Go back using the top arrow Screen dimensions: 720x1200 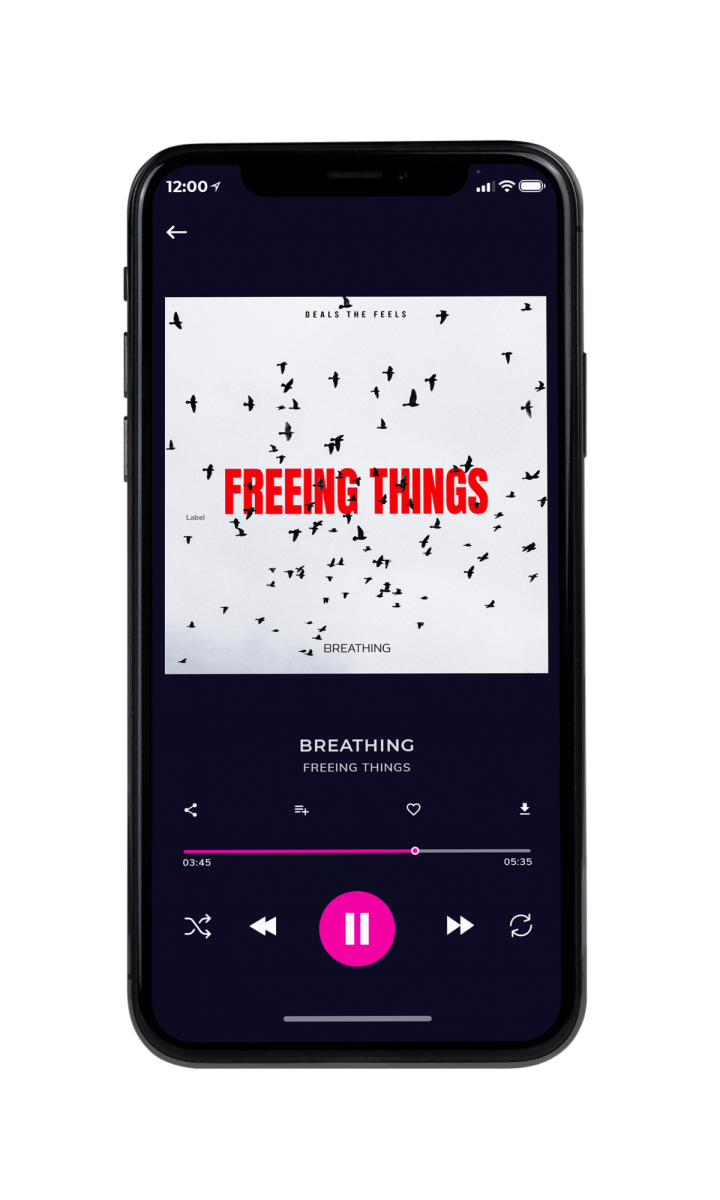pyautogui.click(x=177, y=232)
